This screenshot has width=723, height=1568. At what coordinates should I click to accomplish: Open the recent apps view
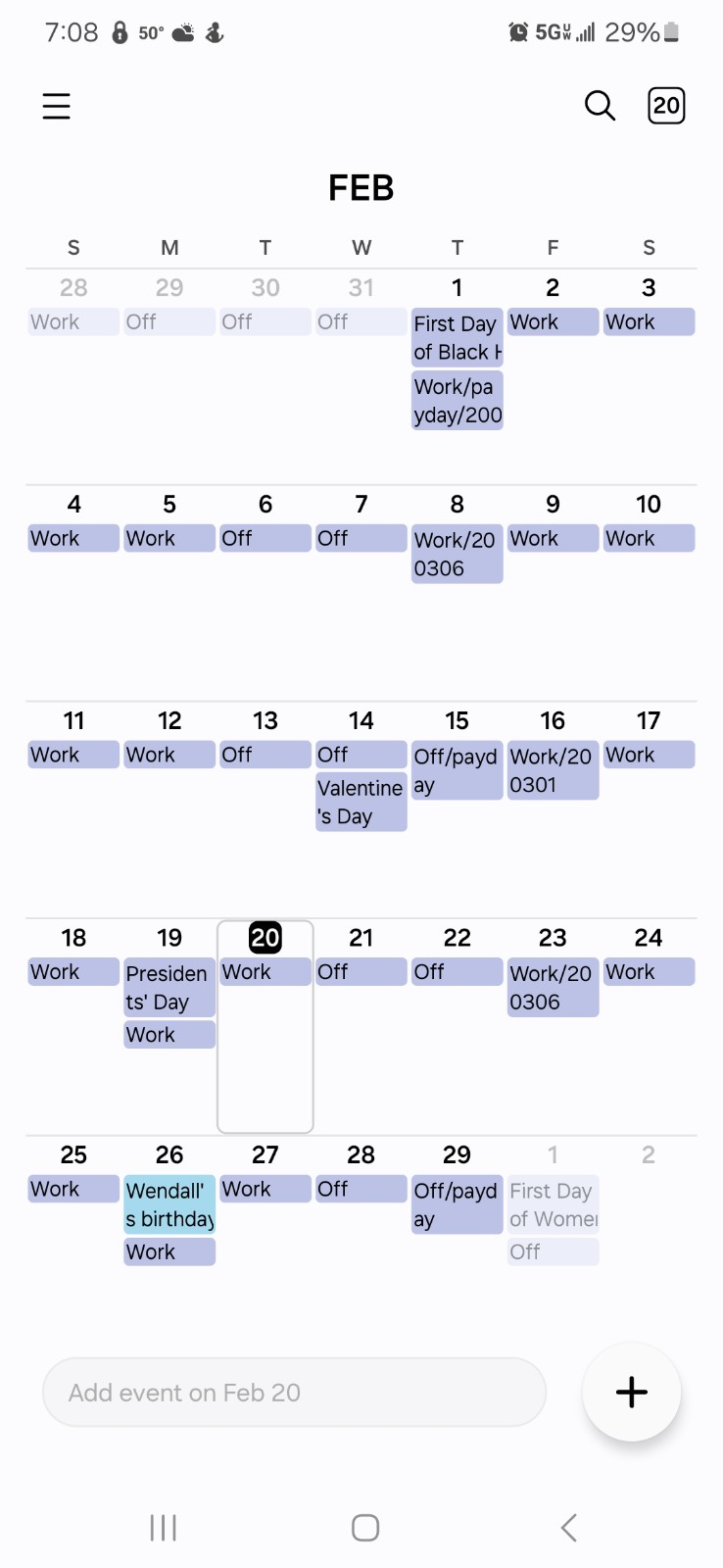(x=163, y=1527)
